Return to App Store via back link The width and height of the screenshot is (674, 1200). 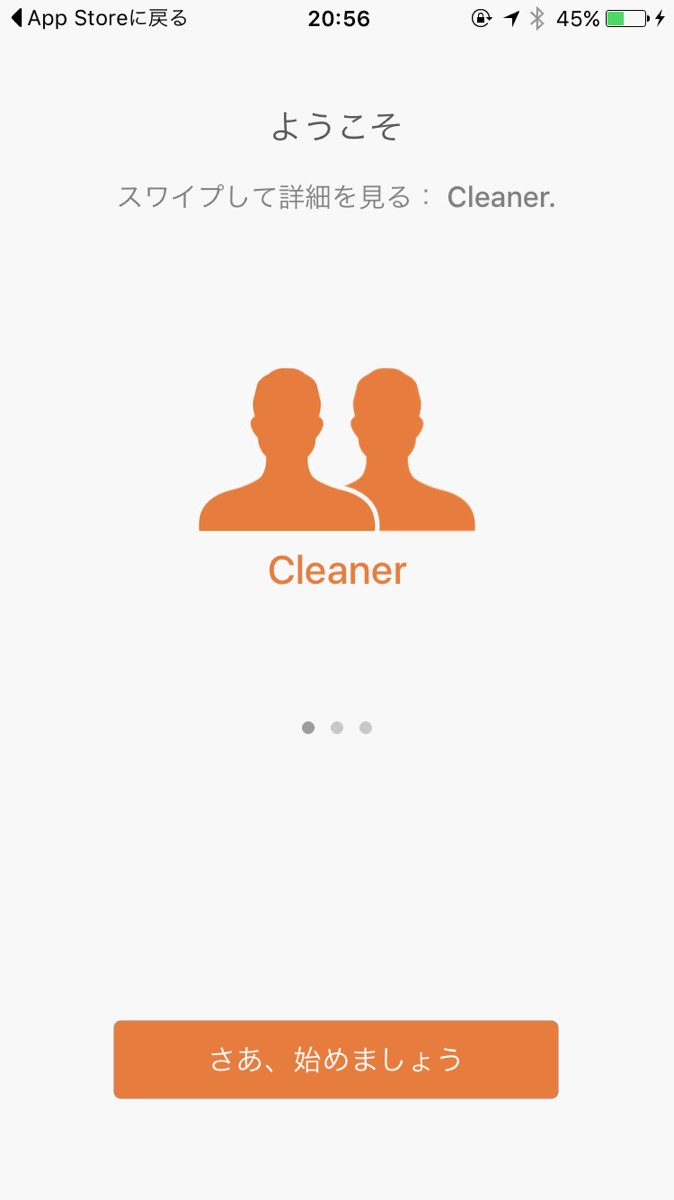[x=98, y=18]
